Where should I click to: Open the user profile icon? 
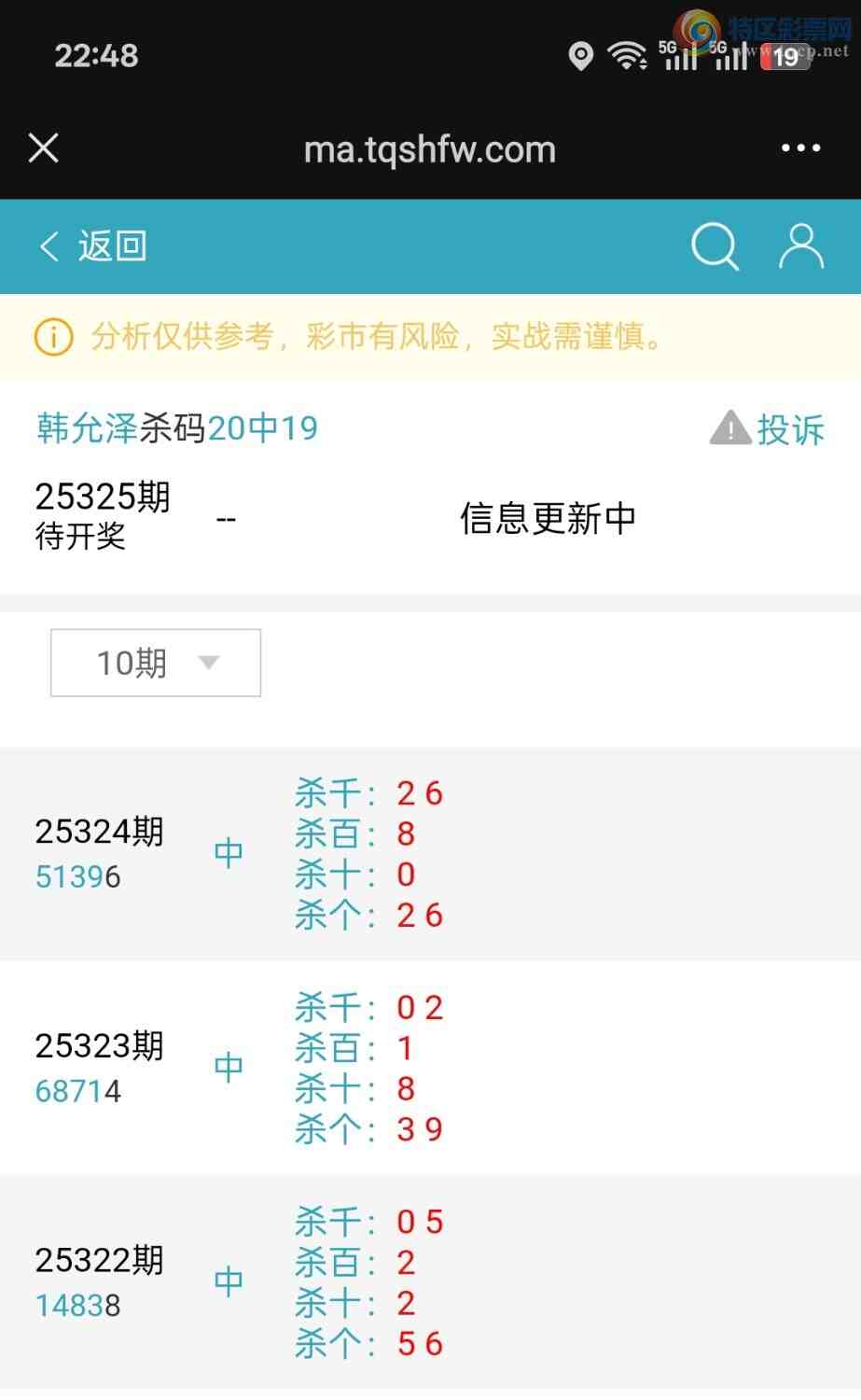[x=801, y=246]
